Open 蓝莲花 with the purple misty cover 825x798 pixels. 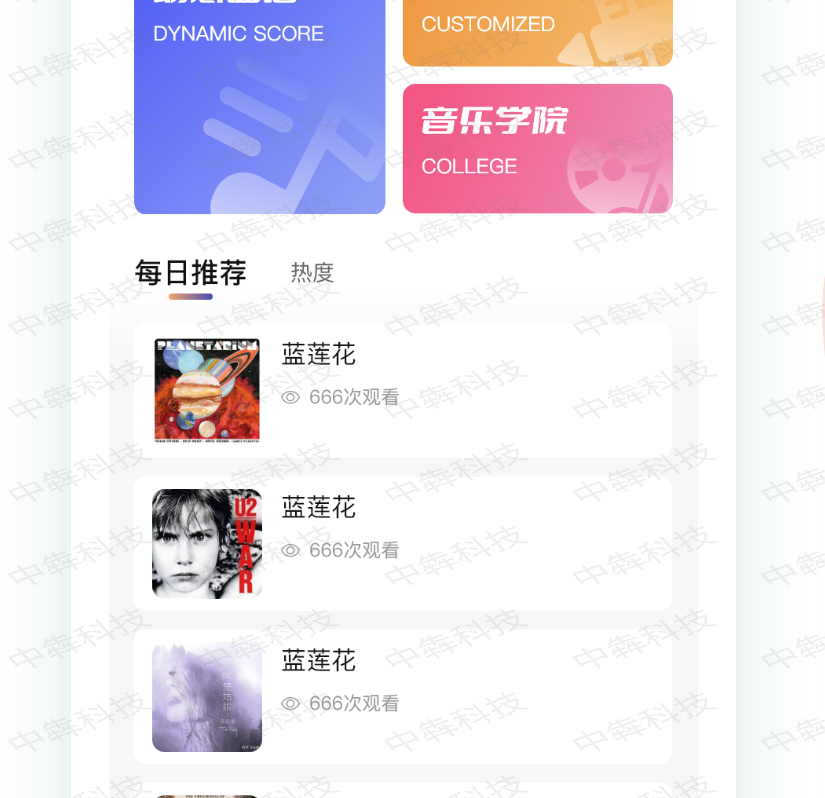coord(402,696)
